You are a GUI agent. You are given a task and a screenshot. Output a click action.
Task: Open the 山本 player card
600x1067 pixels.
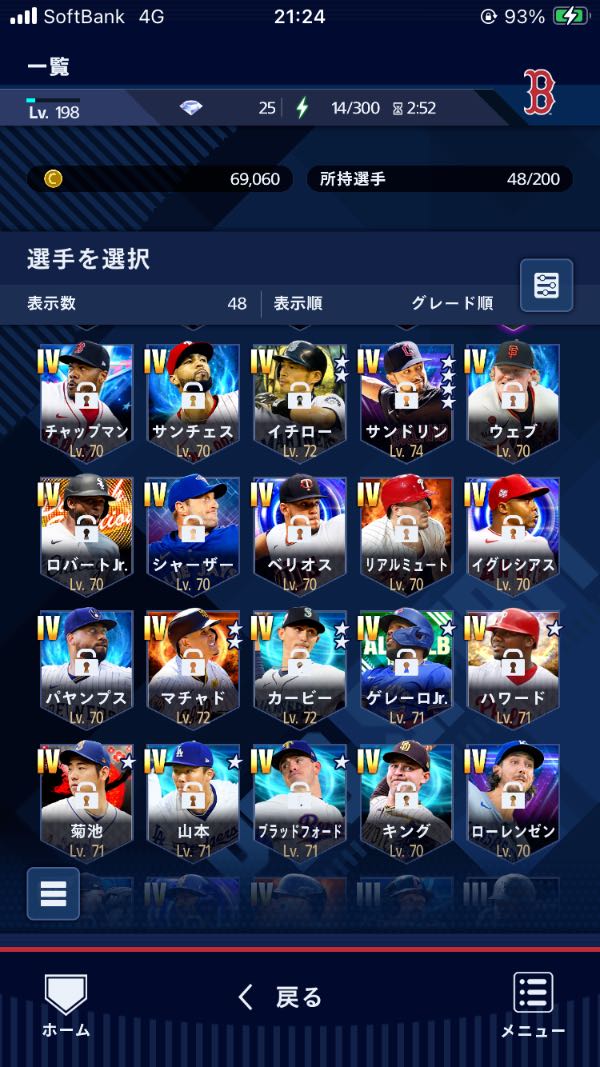pos(193,800)
